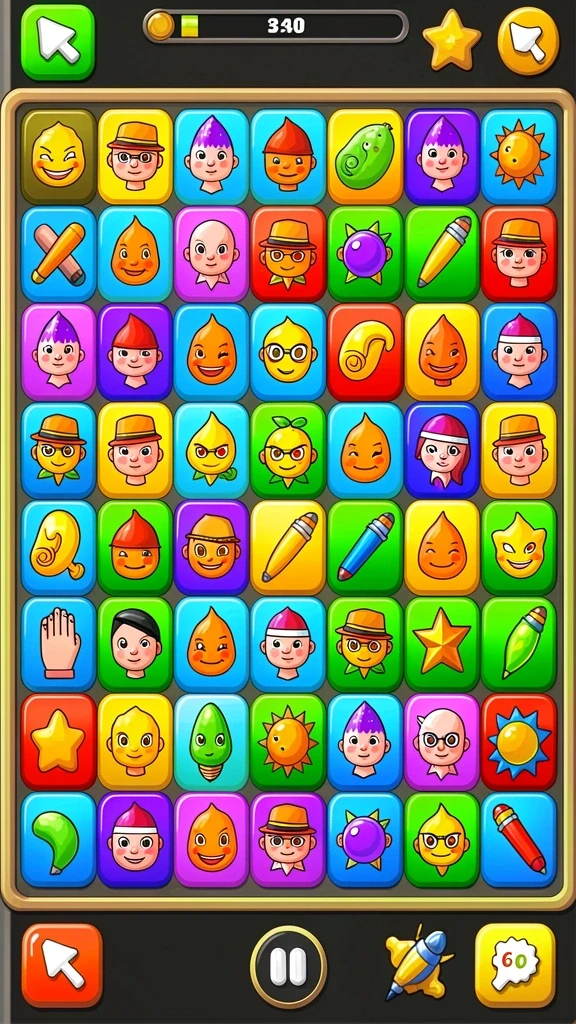This screenshot has height=1024, width=576.
Task: Select the red crayon tile
Action: coord(519,839)
